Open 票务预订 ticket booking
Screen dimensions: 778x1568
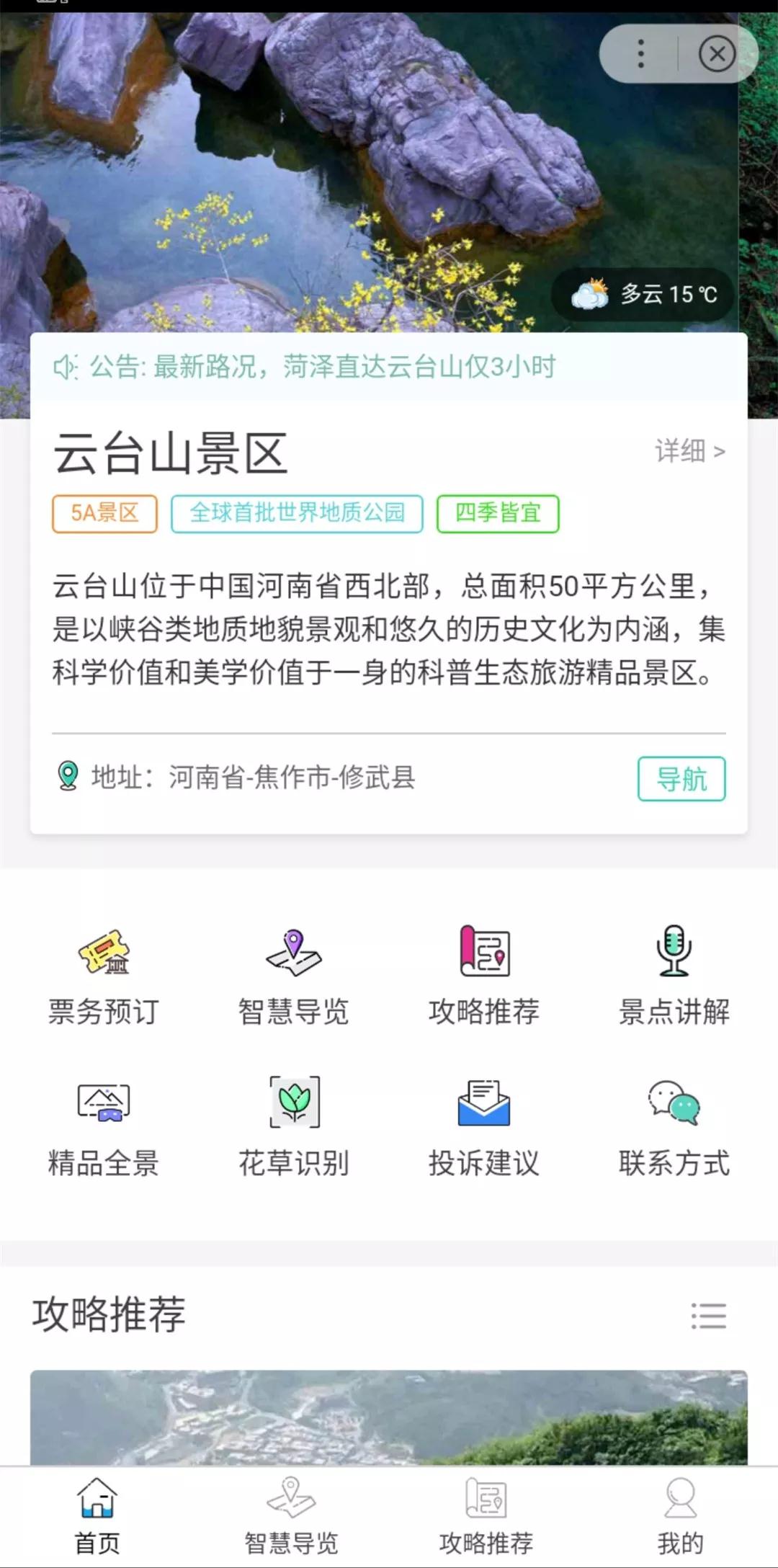point(103,976)
